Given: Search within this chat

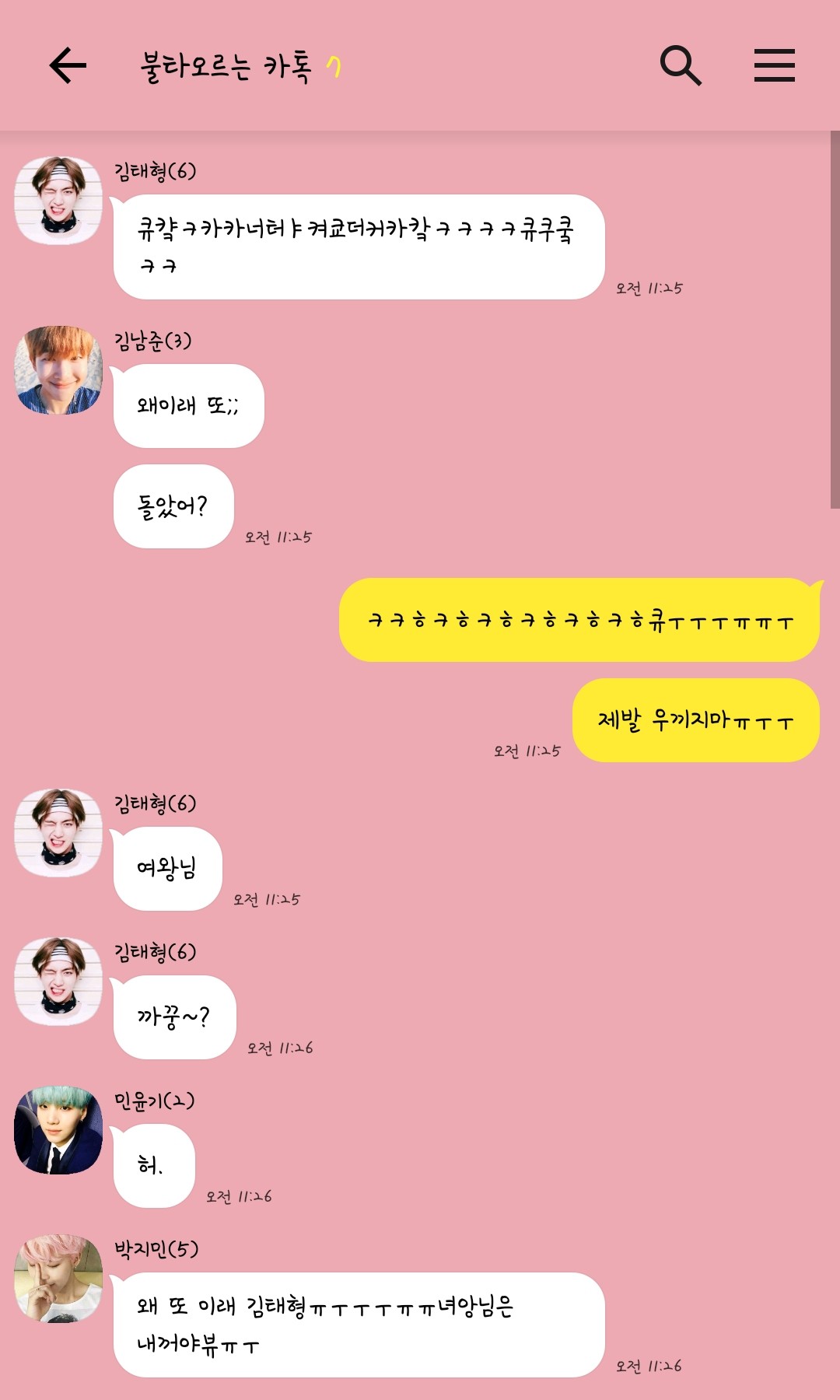Looking at the screenshot, I should click(x=681, y=65).
